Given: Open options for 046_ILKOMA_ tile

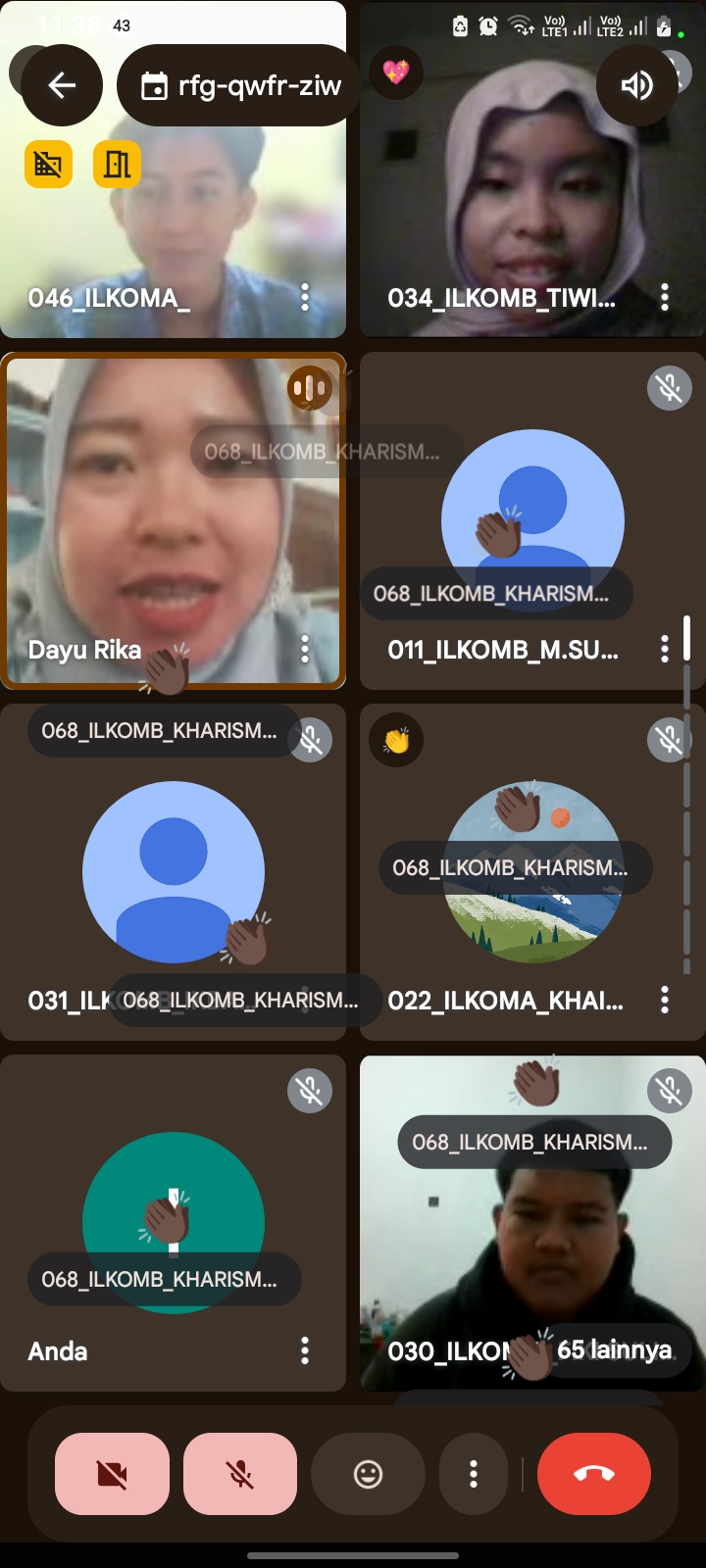Looking at the screenshot, I should click(x=305, y=297).
